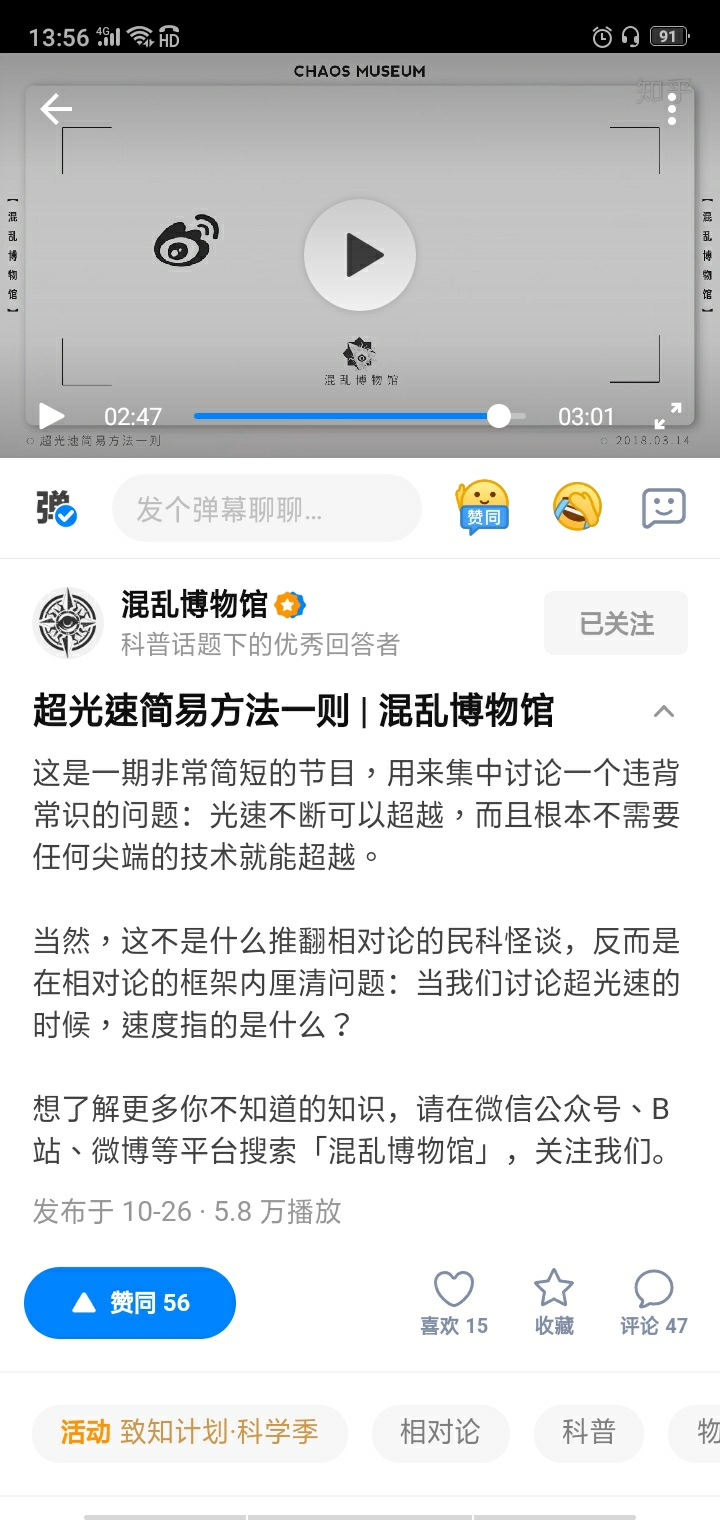Screen dimensions: 720x1520
Task: Tap the small play icon beside 02:47
Action: [50, 416]
